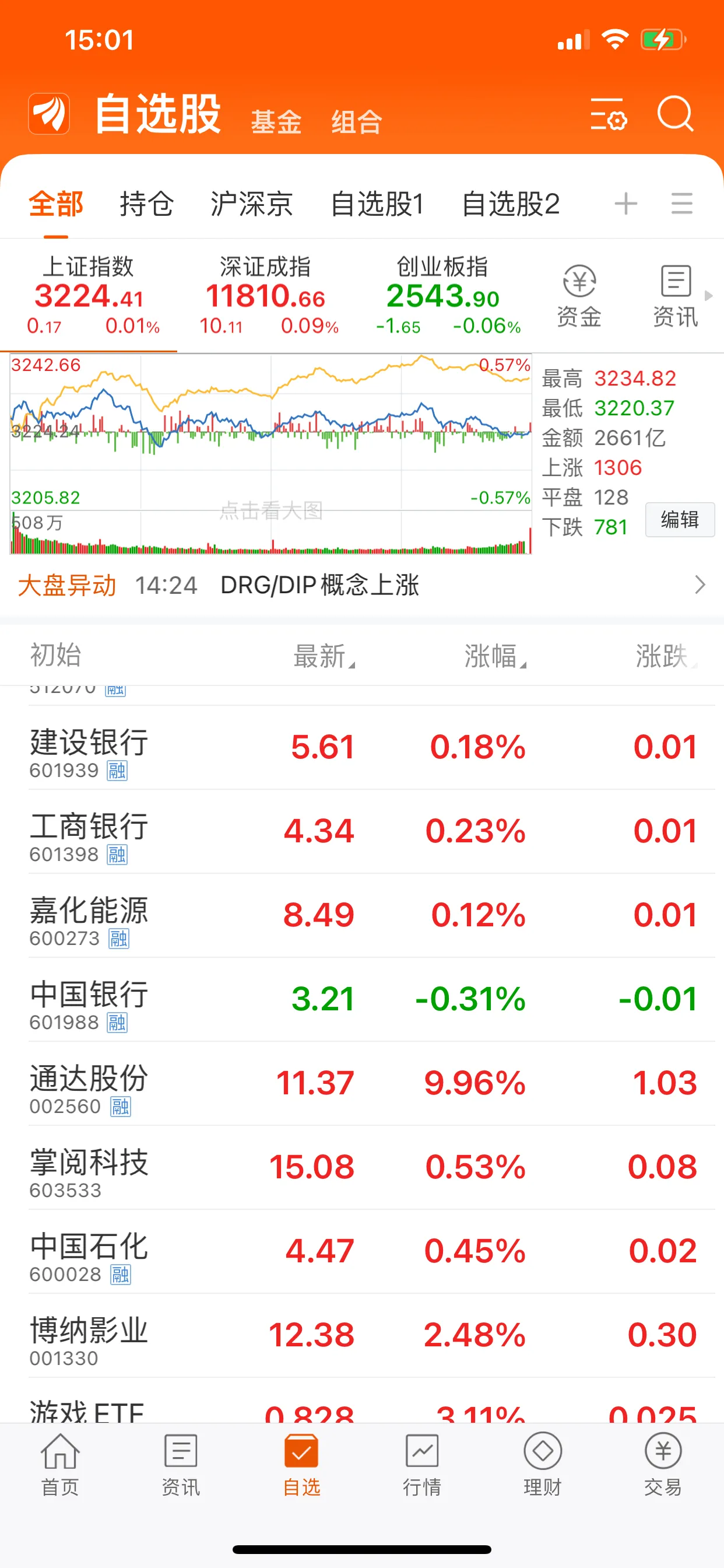Select 深证成指 index

pyautogui.click(x=265, y=296)
